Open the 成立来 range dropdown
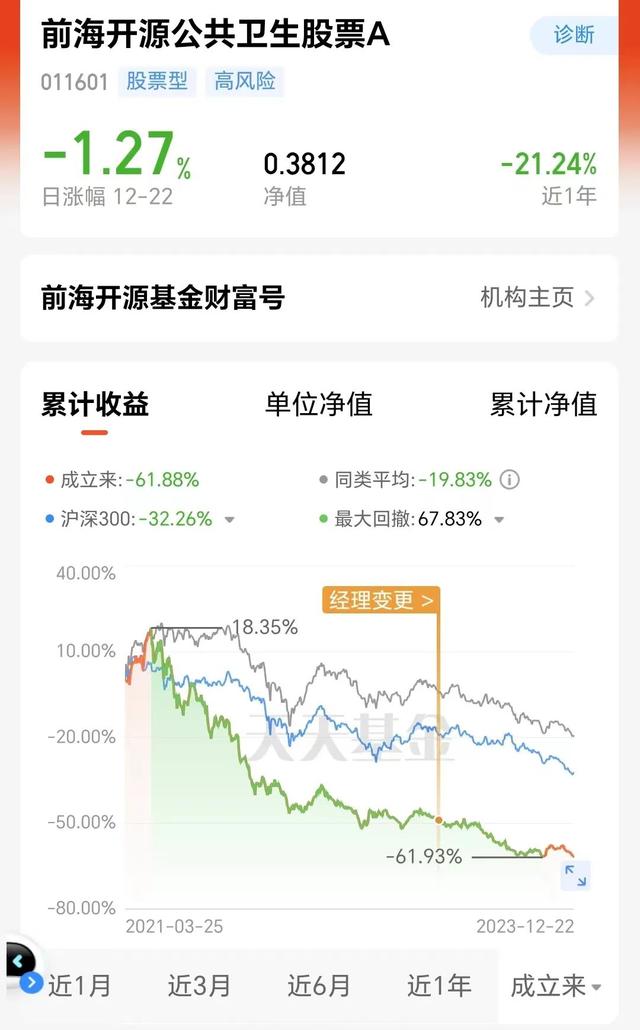The width and height of the screenshot is (640, 1030). click(x=556, y=985)
